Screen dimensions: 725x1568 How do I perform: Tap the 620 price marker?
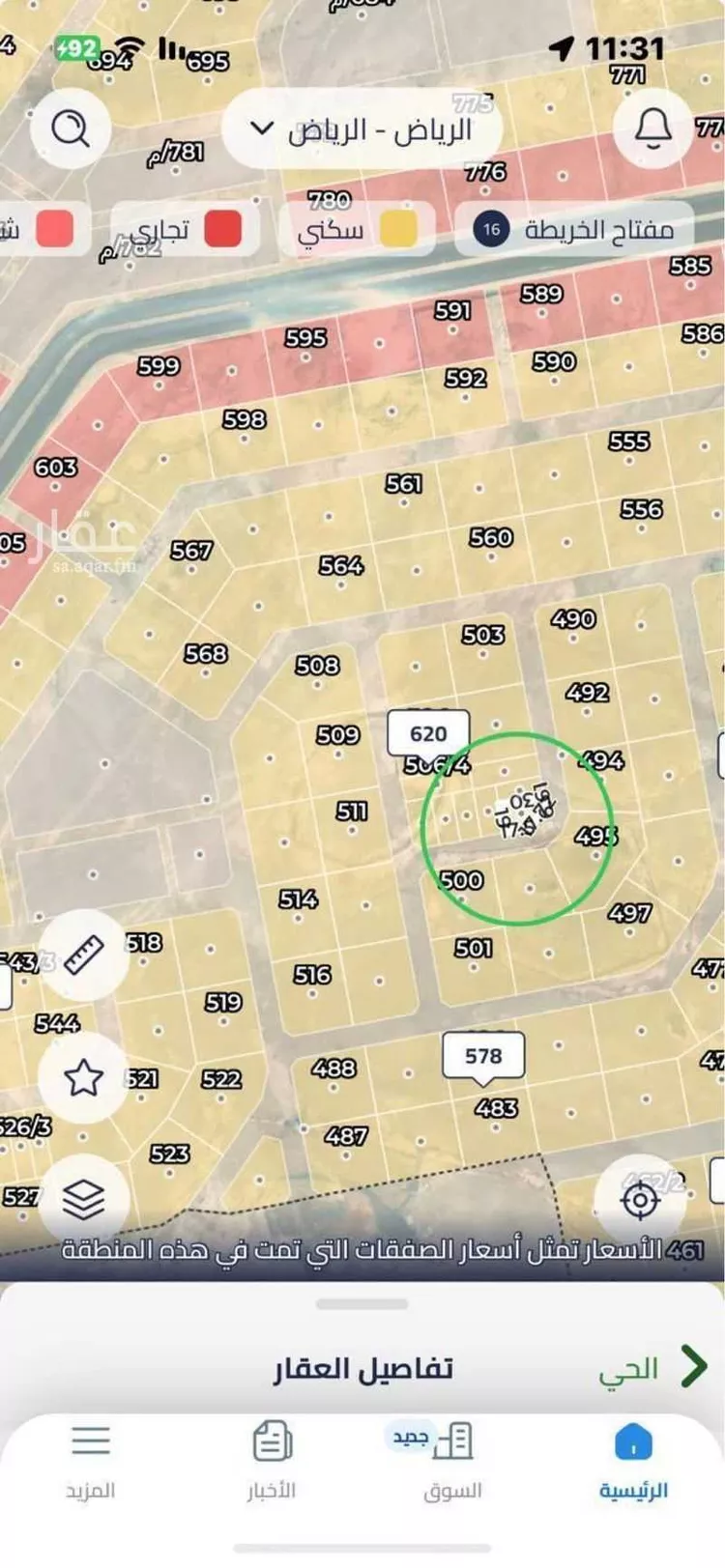pos(428,734)
